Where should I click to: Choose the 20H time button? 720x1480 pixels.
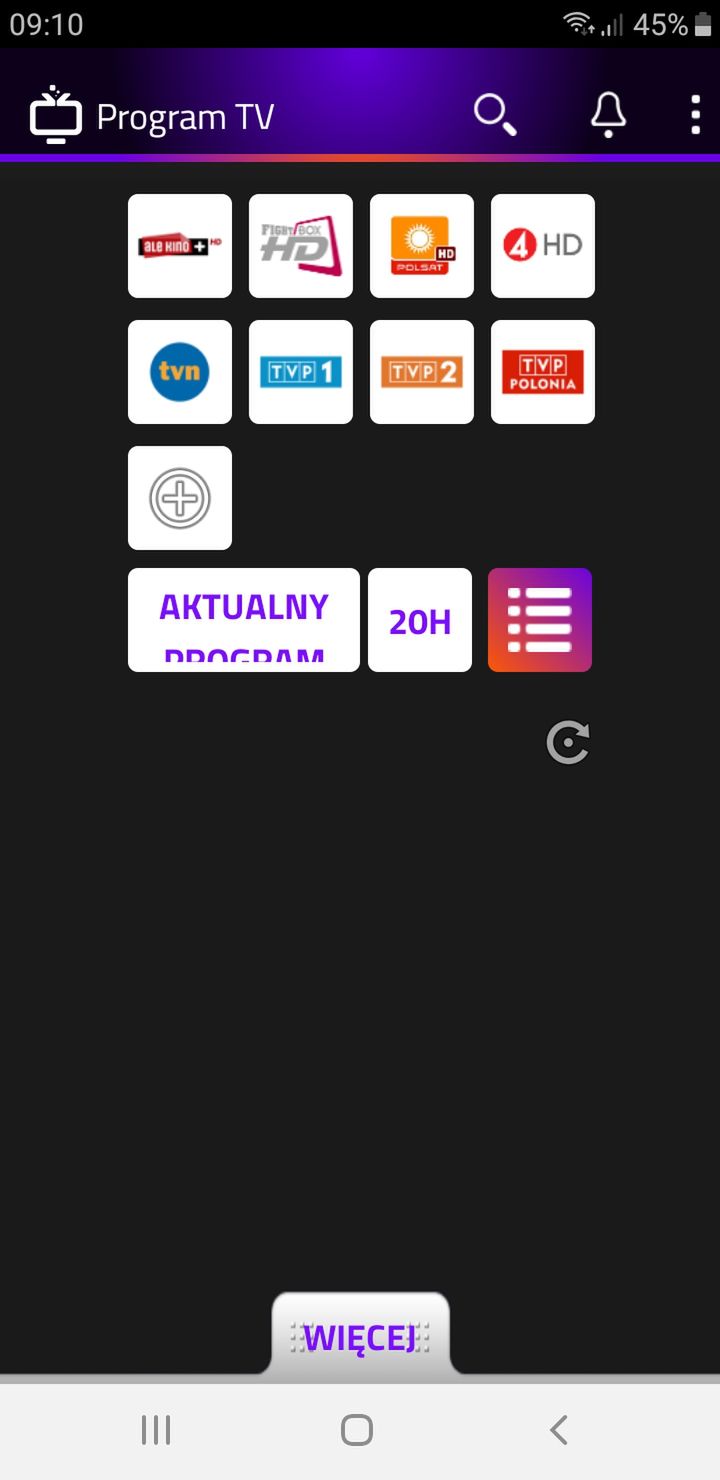coord(420,620)
